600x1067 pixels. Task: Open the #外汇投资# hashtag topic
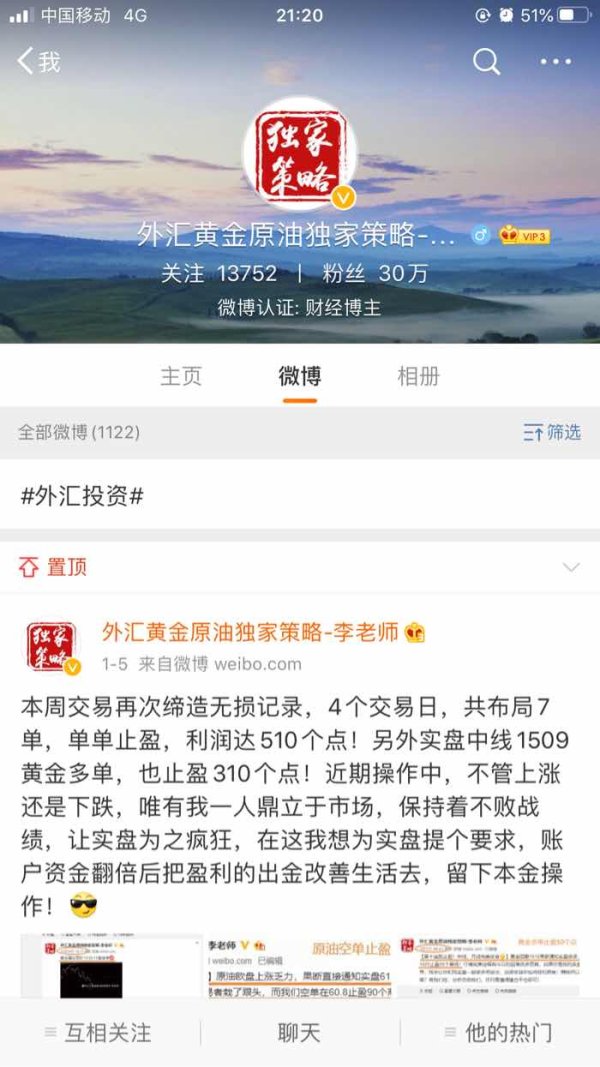tap(82, 497)
